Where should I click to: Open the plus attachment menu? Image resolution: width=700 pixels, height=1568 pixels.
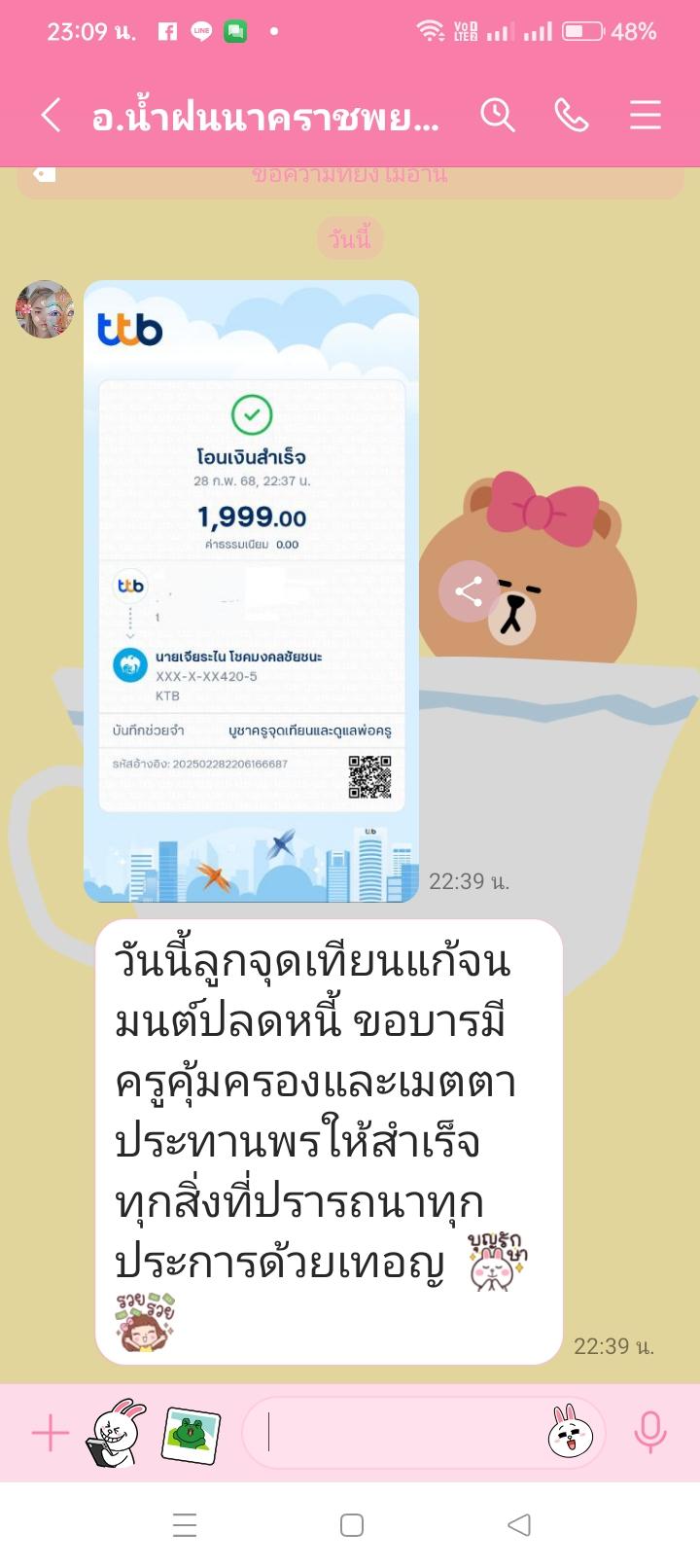click(x=51, y=1433)
